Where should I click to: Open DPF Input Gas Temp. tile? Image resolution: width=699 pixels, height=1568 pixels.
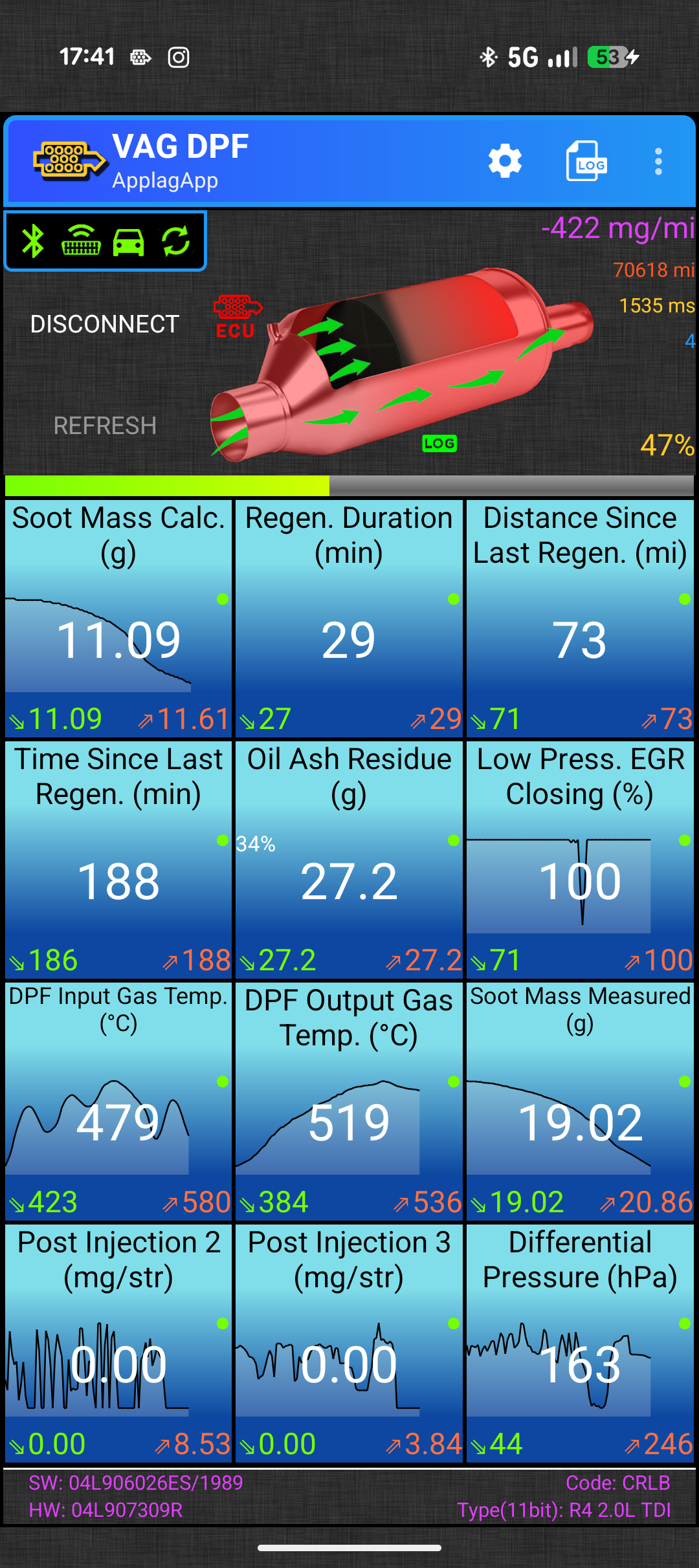point(118,1102)
